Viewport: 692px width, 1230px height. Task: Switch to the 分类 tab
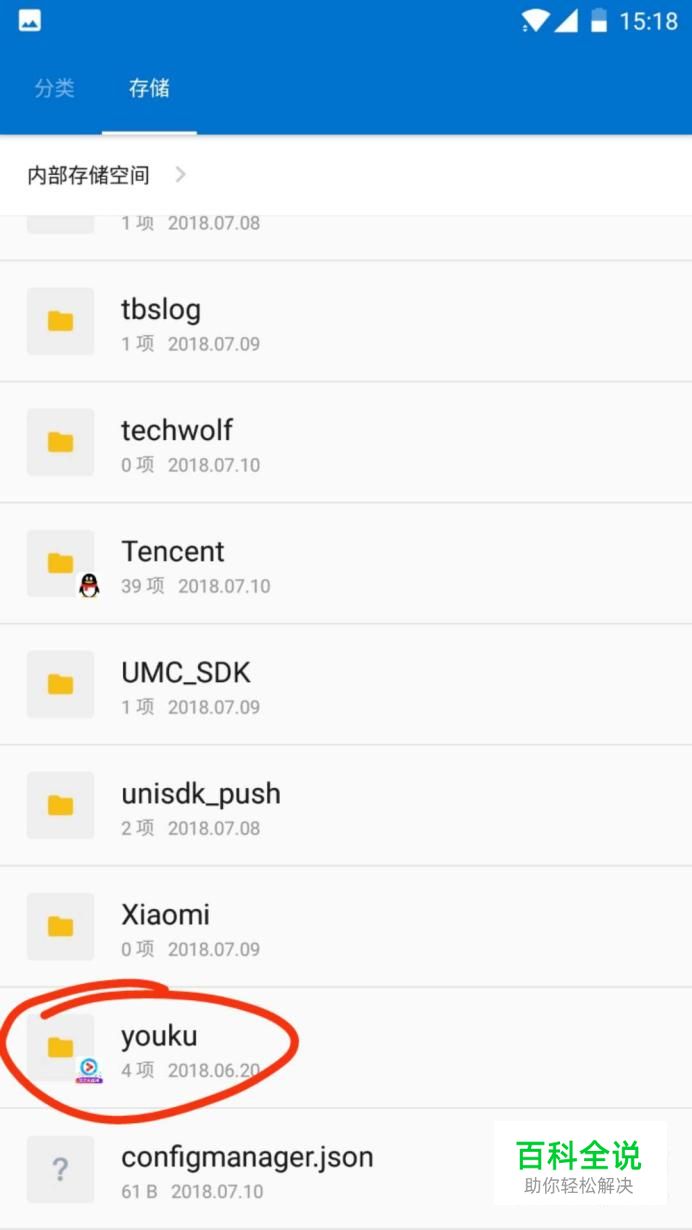point(54,88)
